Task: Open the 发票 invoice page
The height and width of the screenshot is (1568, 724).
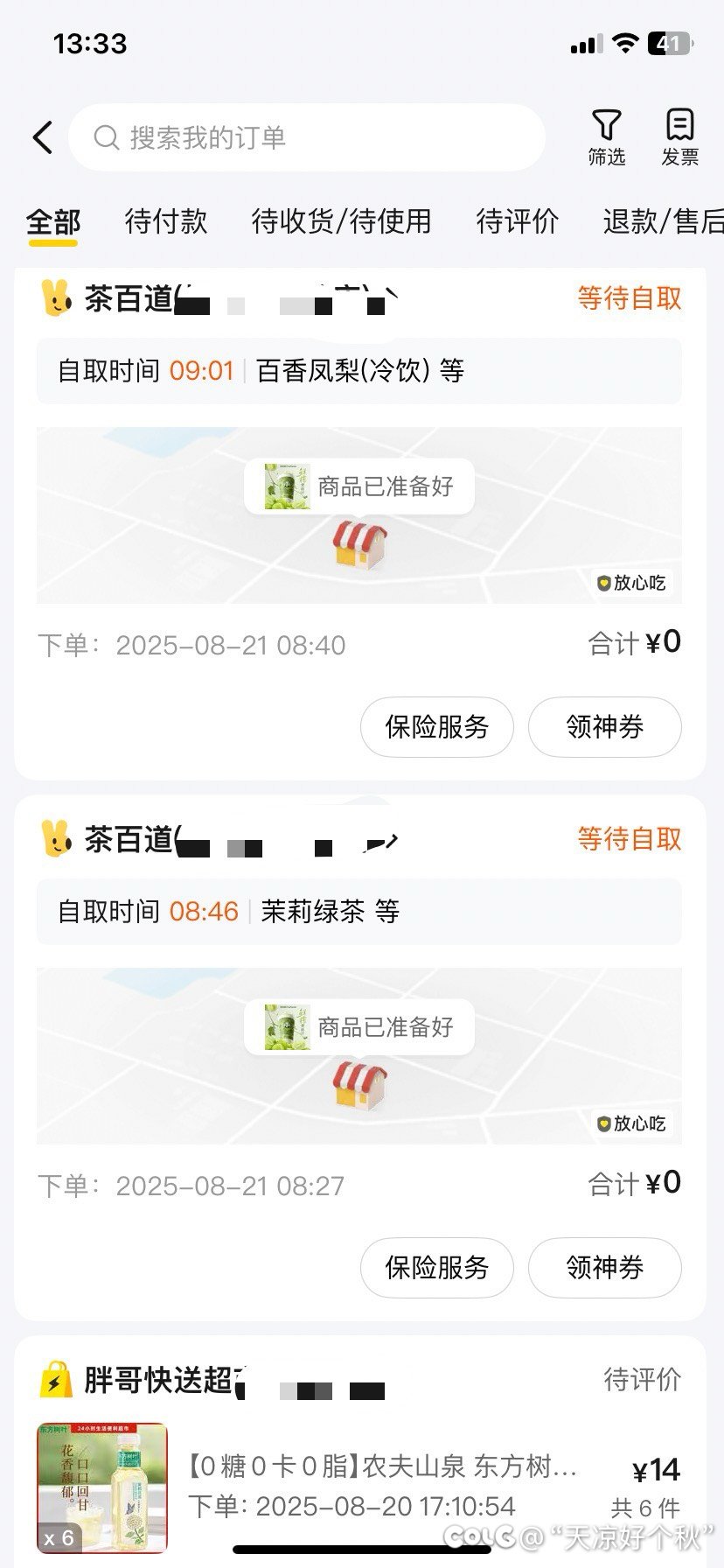Action: (x=679, y=137)
